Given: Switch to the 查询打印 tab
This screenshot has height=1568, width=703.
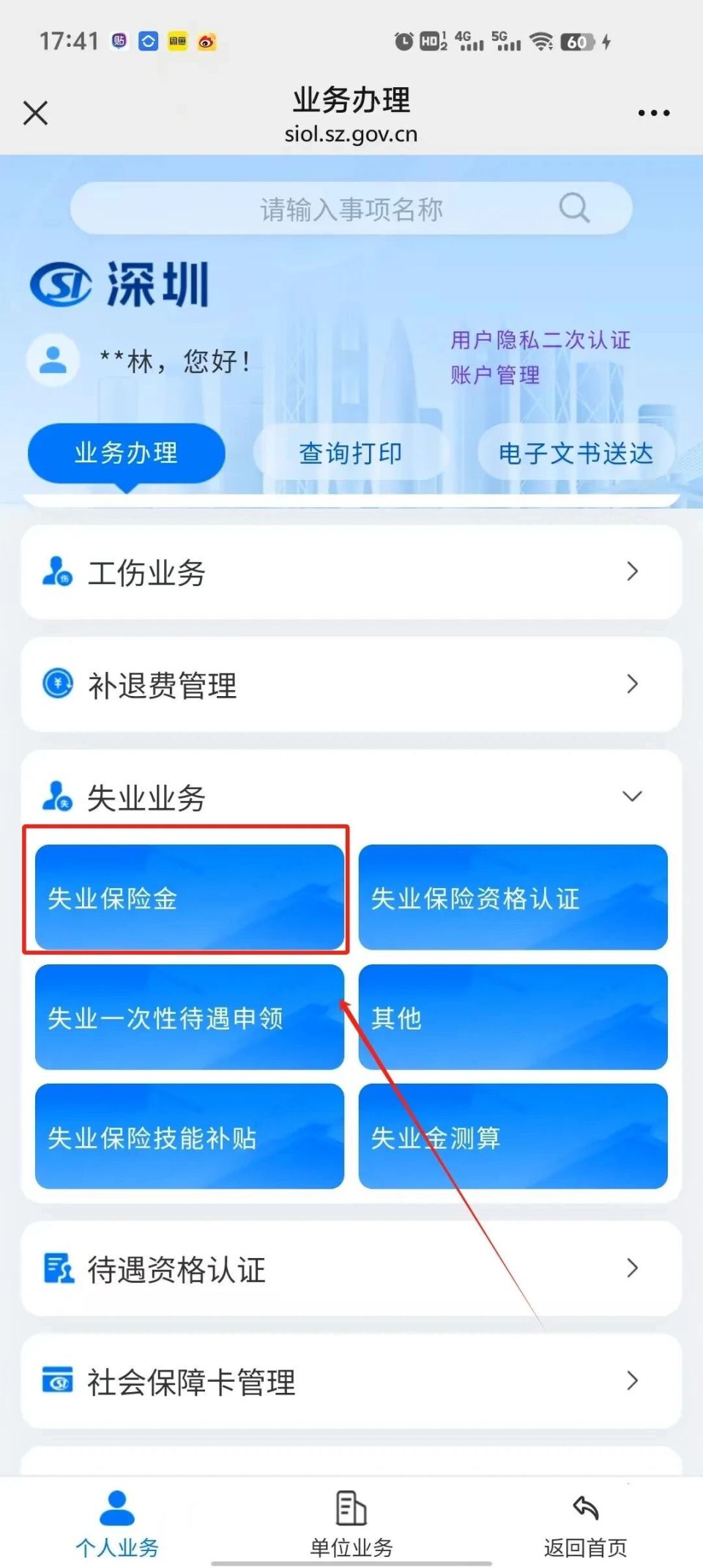Looking at the screenshot, I should (350, 453).
